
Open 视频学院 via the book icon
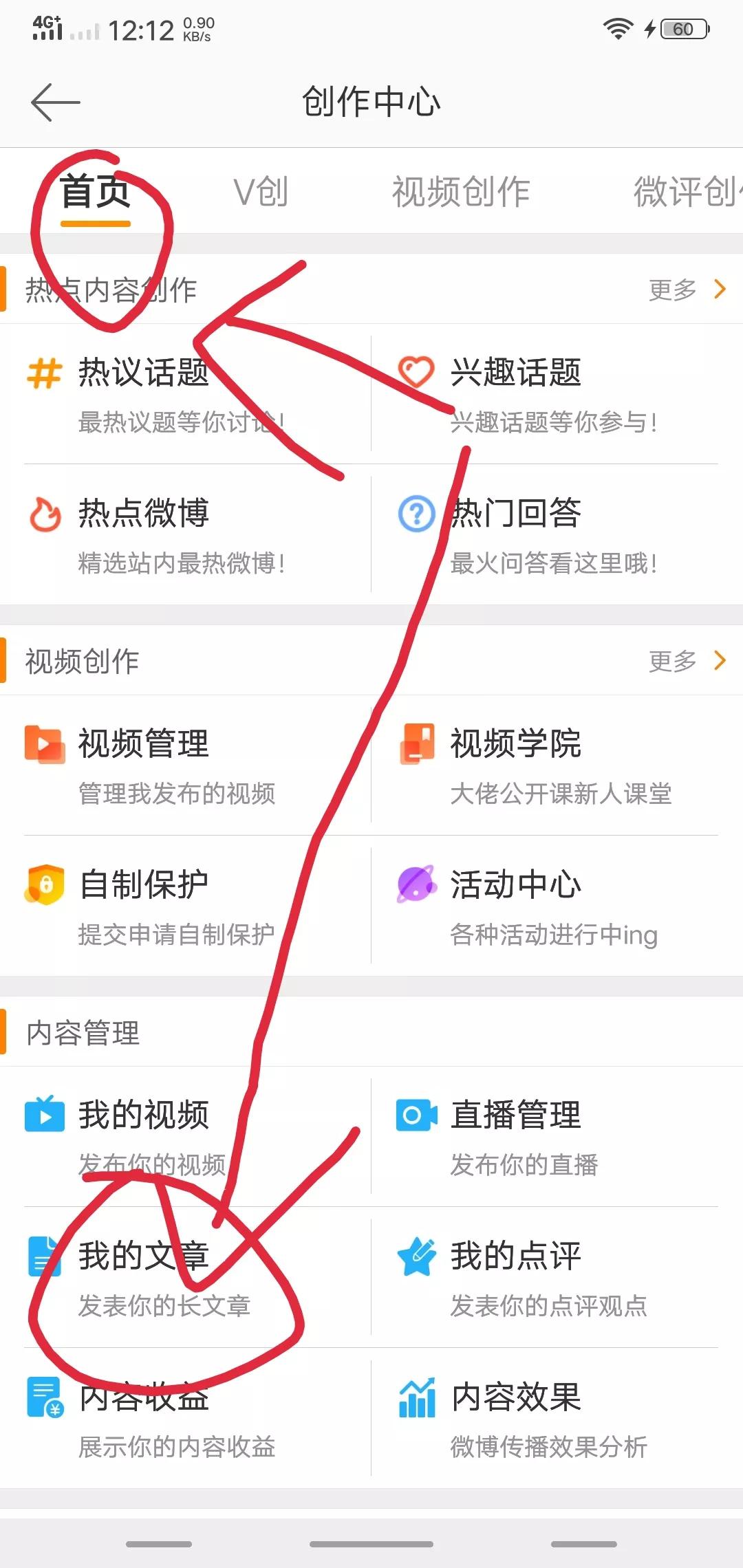click(x=416, y=745)
